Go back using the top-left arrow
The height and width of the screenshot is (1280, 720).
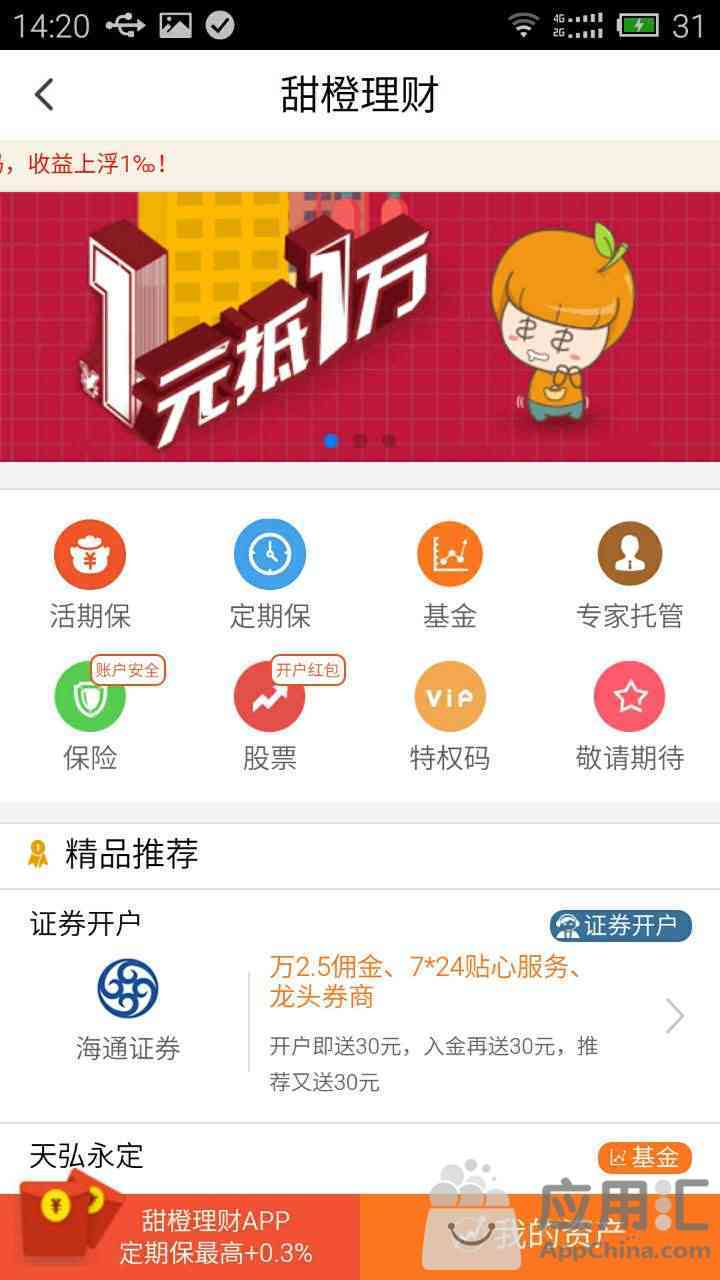[43, 95]
